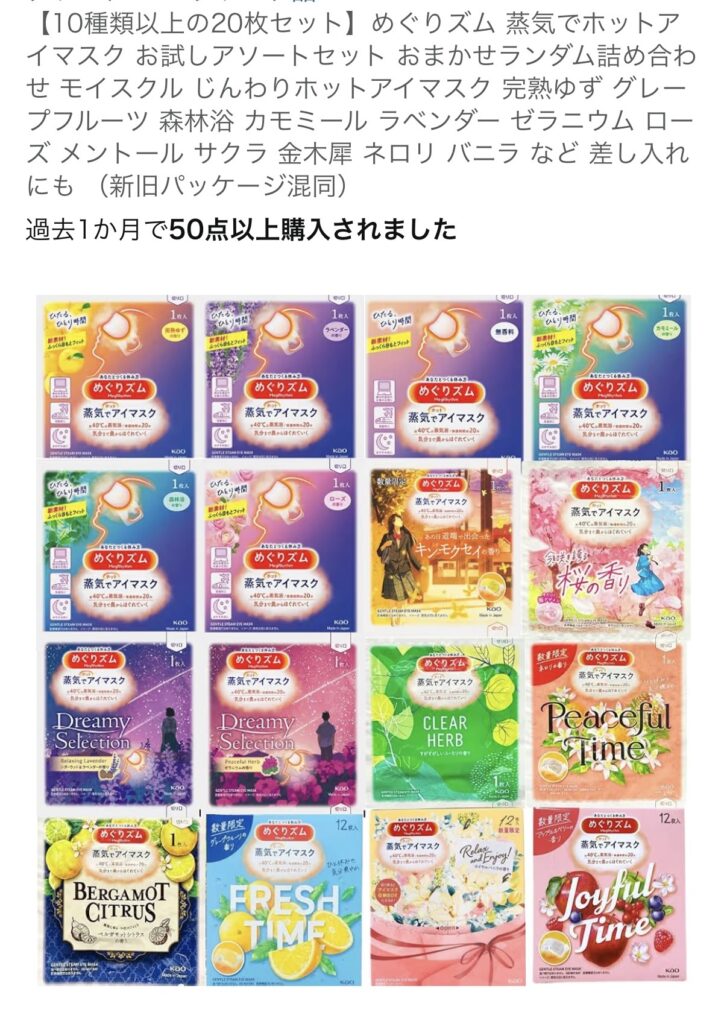Open the Megurhythm eye mask product image
Viewport: 727px width, 1024px height.
pyautogui.click(x=363, y=640)
